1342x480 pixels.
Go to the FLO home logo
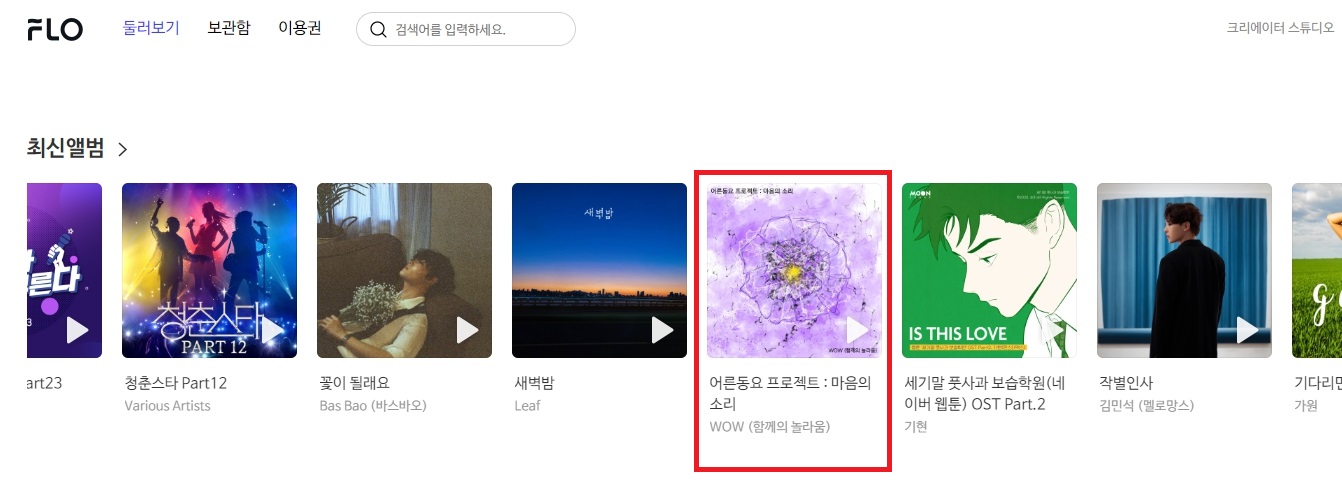tap(55, 29)
